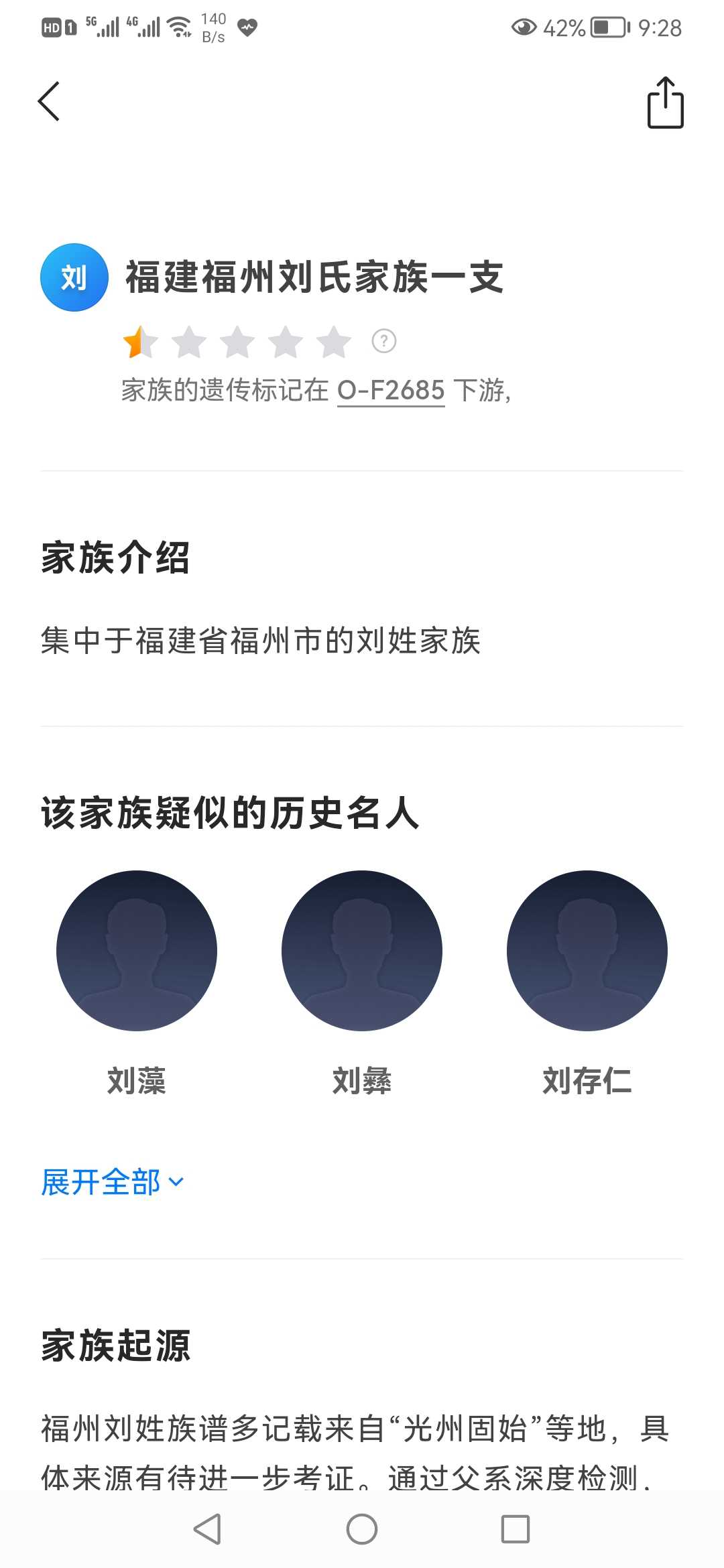Open the O-F2685 haplogroup link
Image resolution: width=724 pixels, height=1568 pixels.
pyautogui.click(x=391, y=390)
